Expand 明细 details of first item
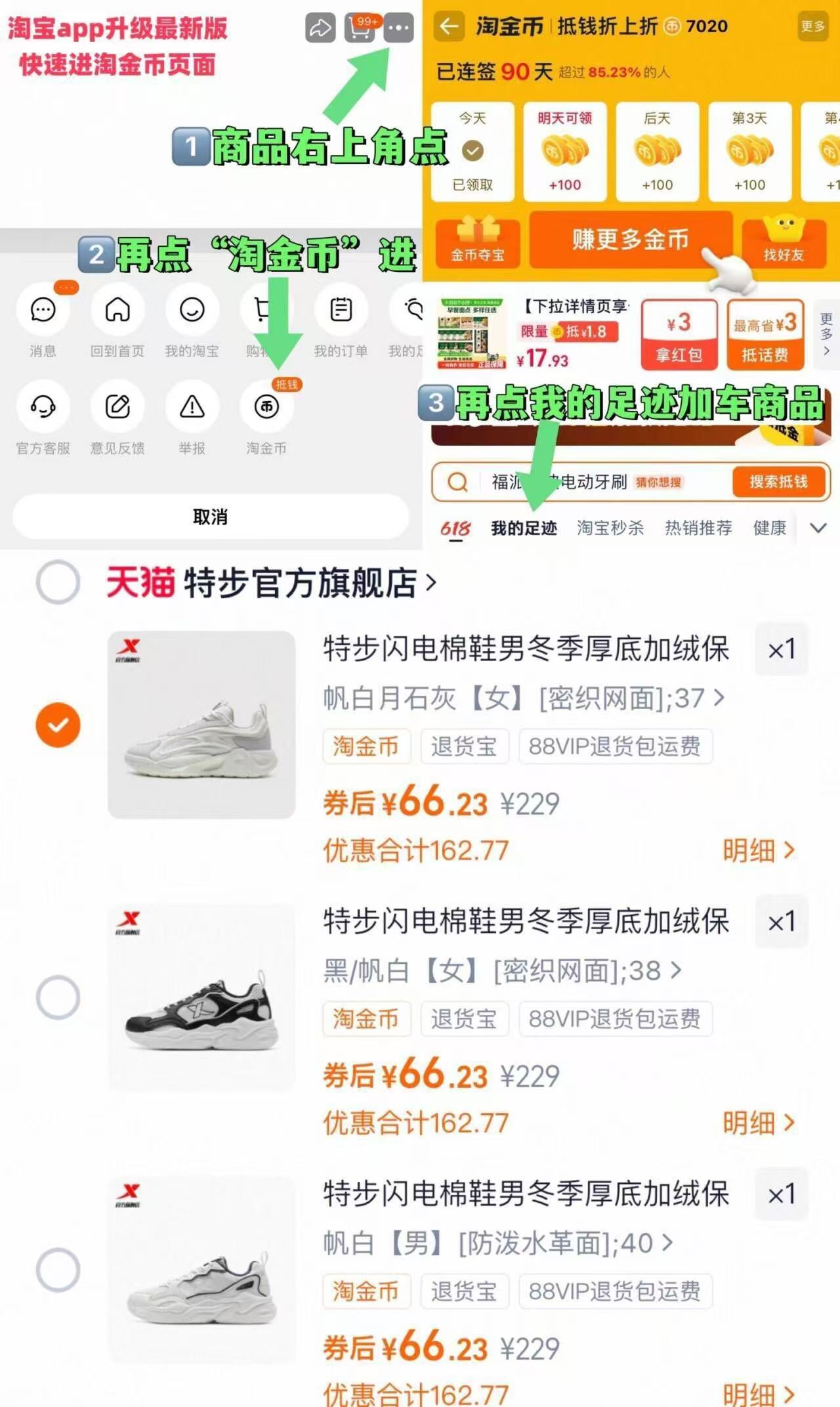 point(755,850)
